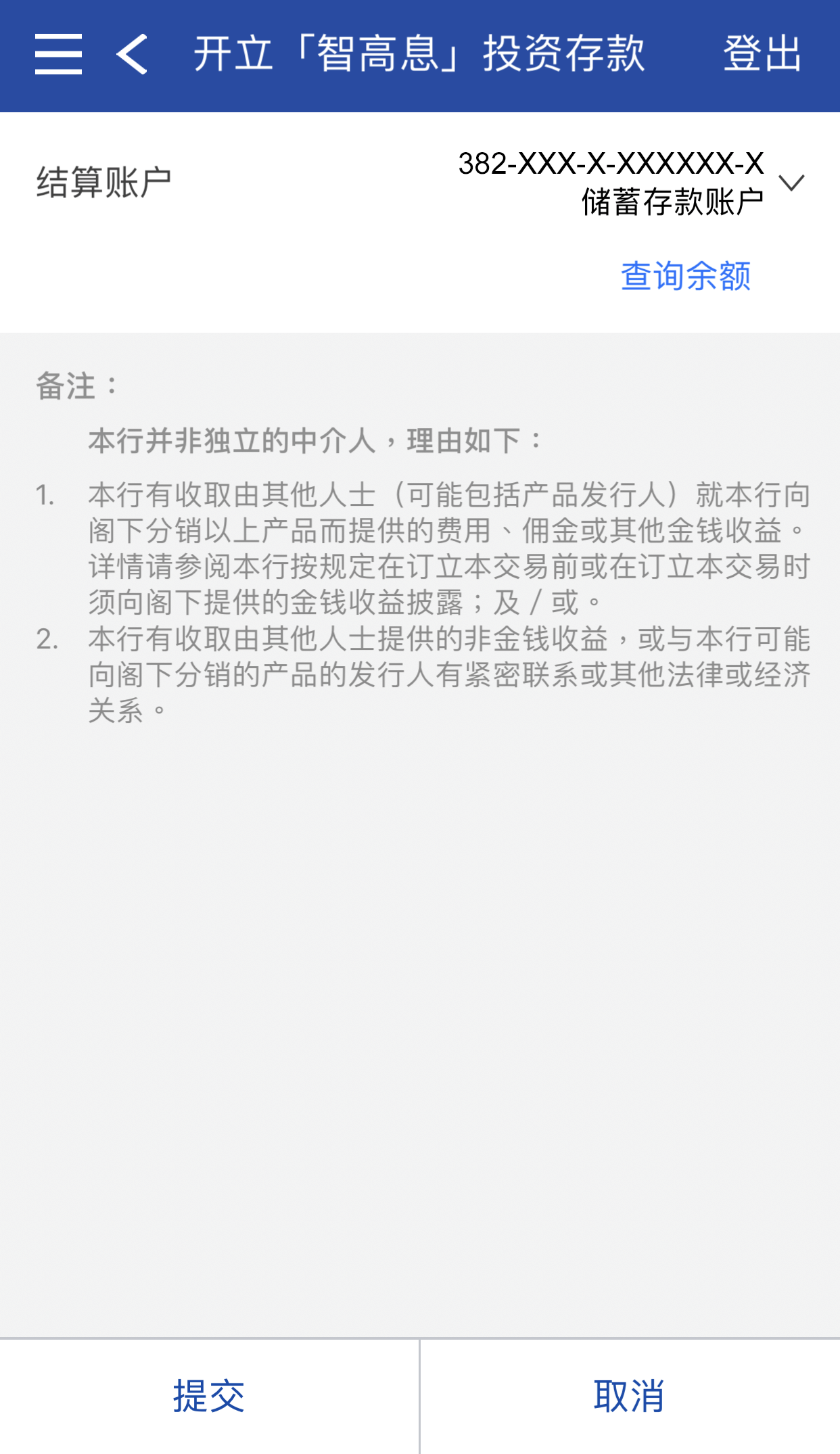Go back with the header arrow
840x1454 pixels.
click(x=133, y=55)
